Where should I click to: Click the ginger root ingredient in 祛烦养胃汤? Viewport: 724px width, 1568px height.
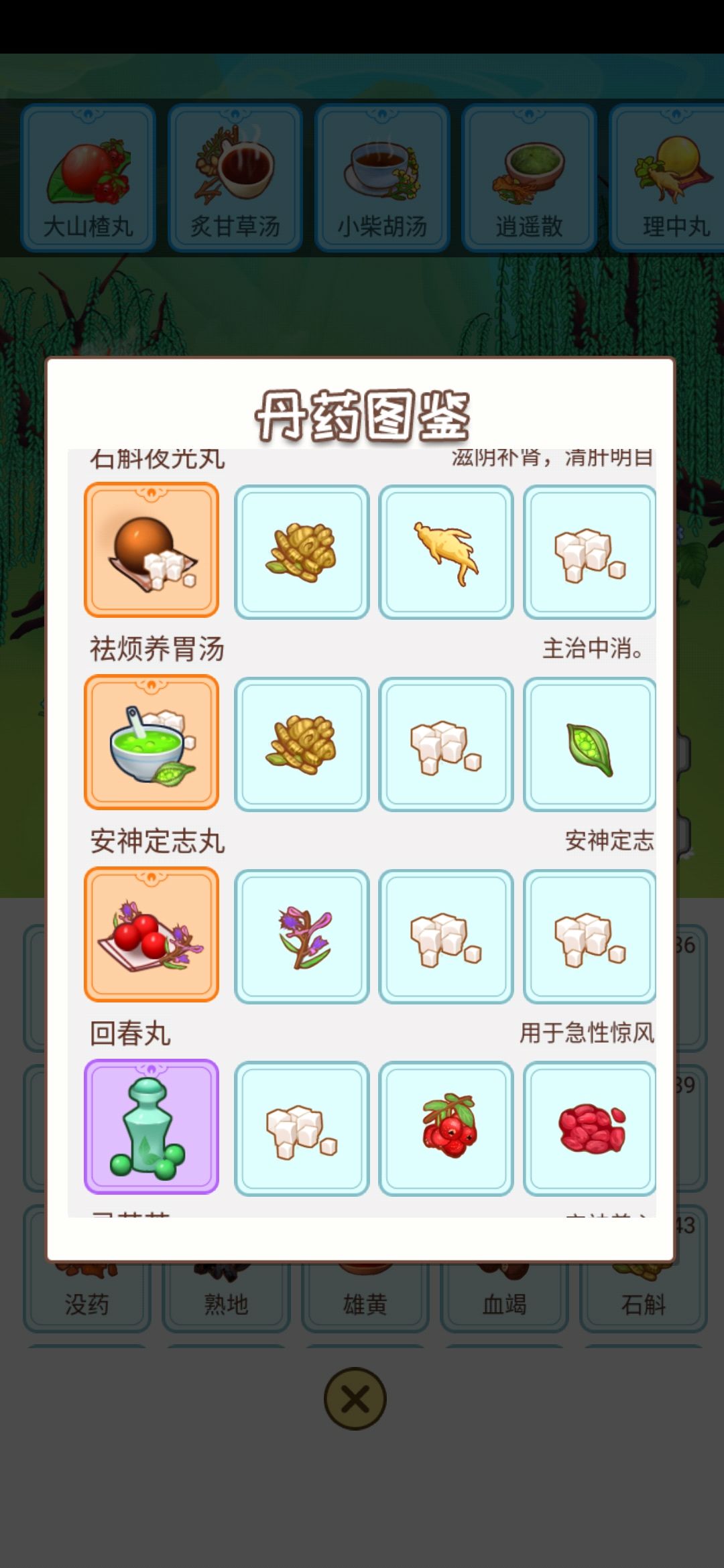302,744
